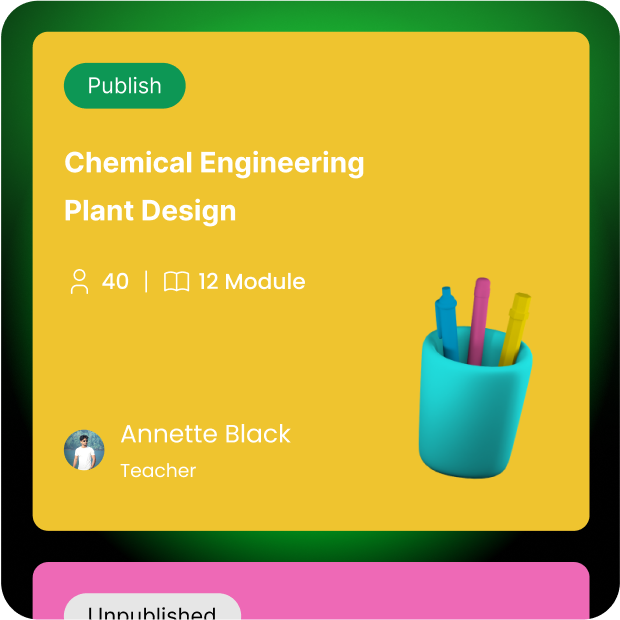Open the Chemical Engineering Plant Design course card

[214, 186]
